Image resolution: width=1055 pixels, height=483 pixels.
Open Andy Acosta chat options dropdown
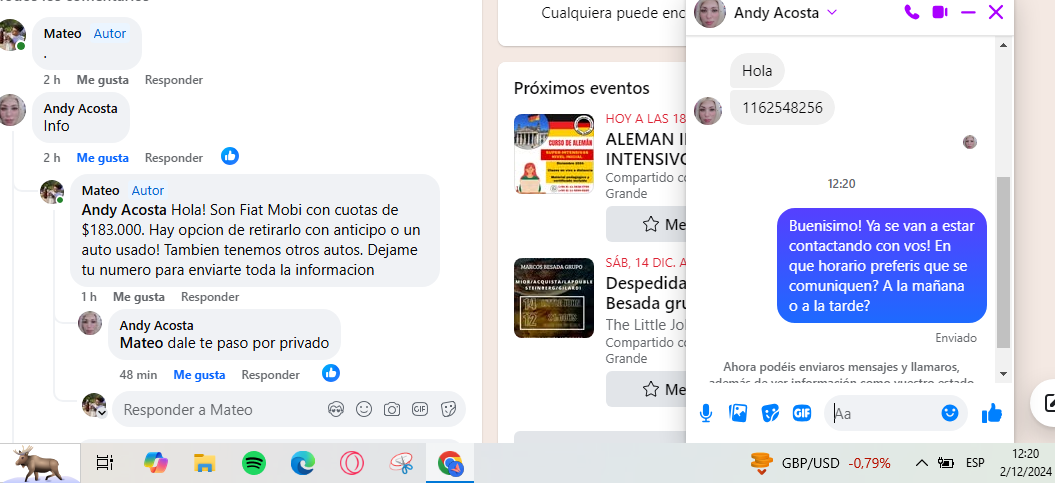[832, 12]
